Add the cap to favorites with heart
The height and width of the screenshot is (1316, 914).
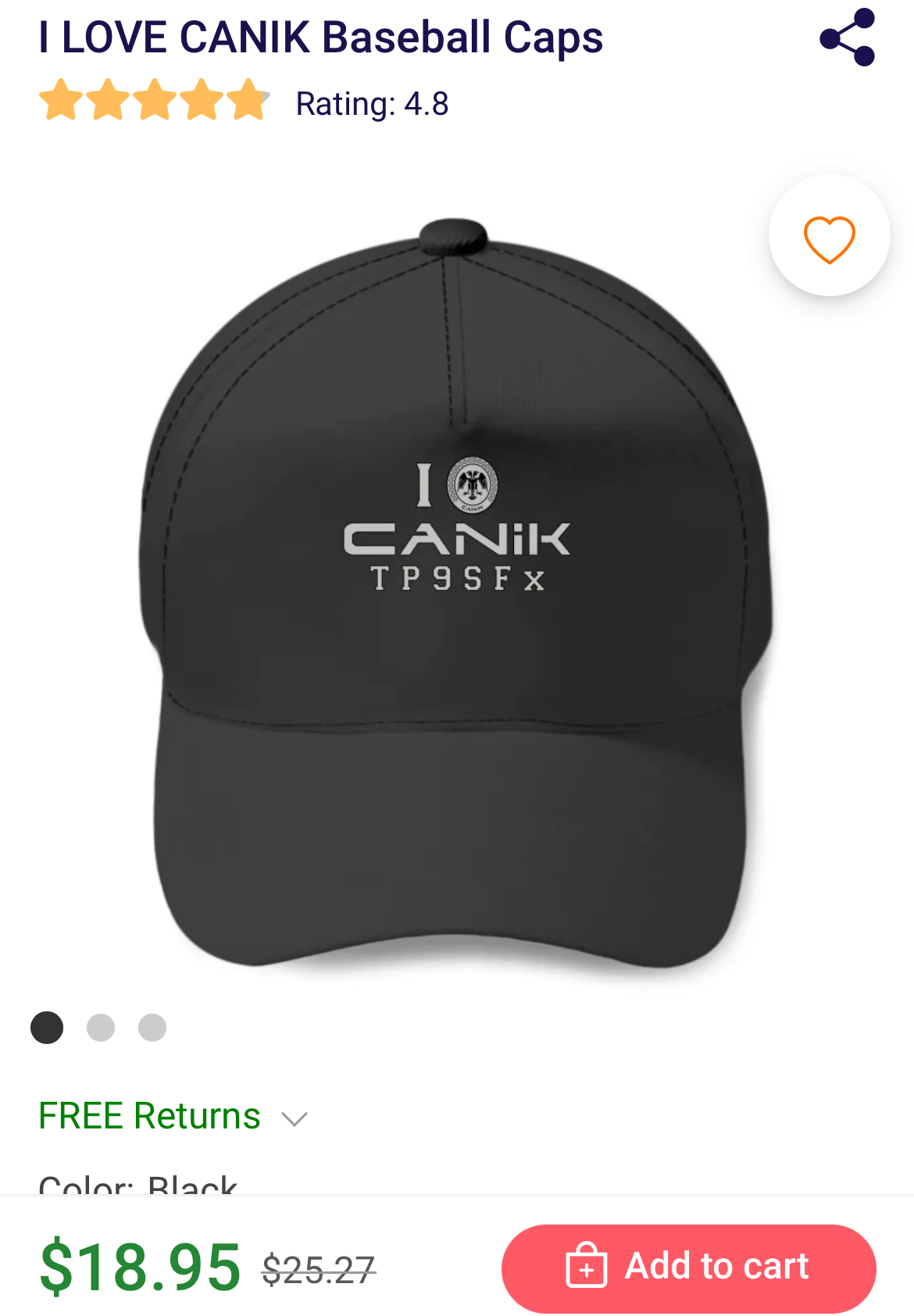(829, 236)
